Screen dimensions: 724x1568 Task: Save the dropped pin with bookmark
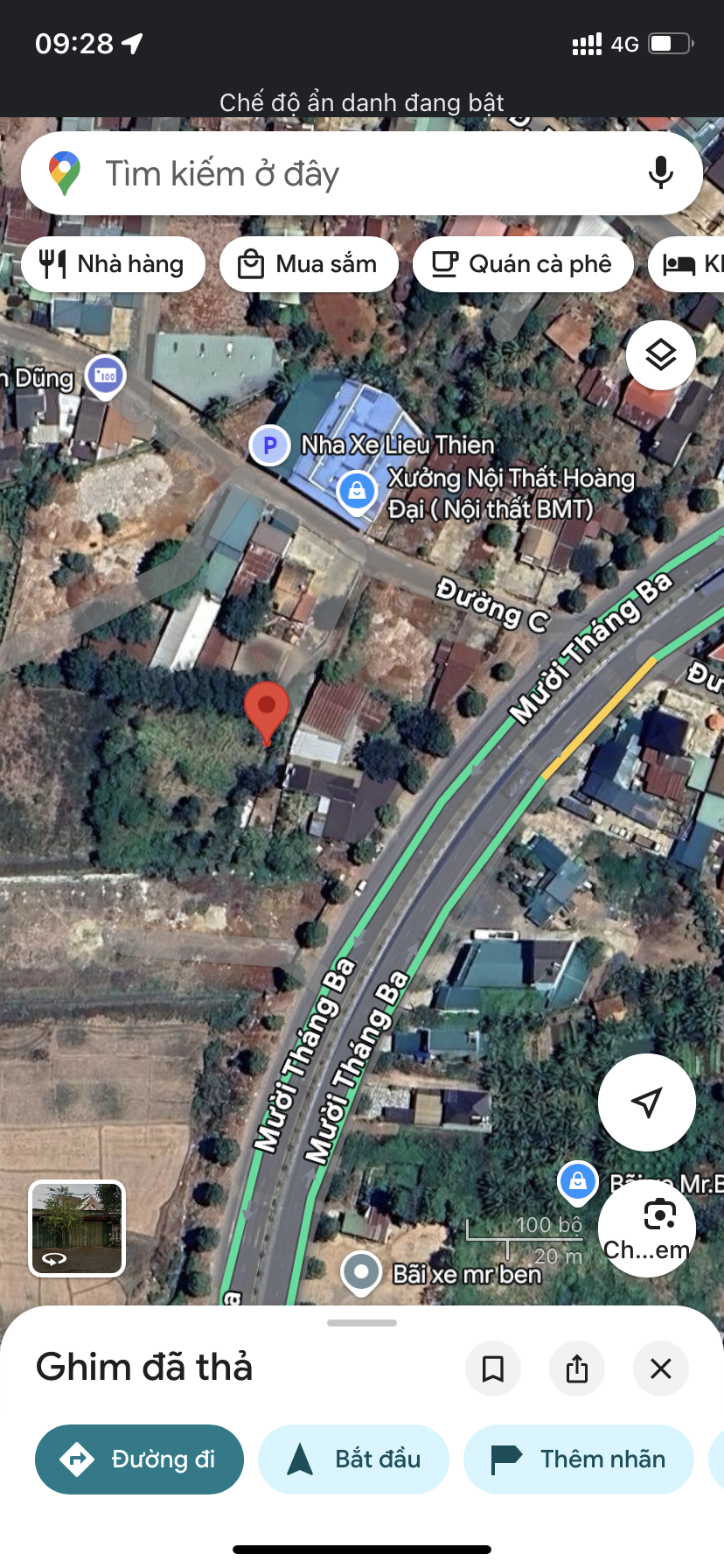click(493, 1368)
